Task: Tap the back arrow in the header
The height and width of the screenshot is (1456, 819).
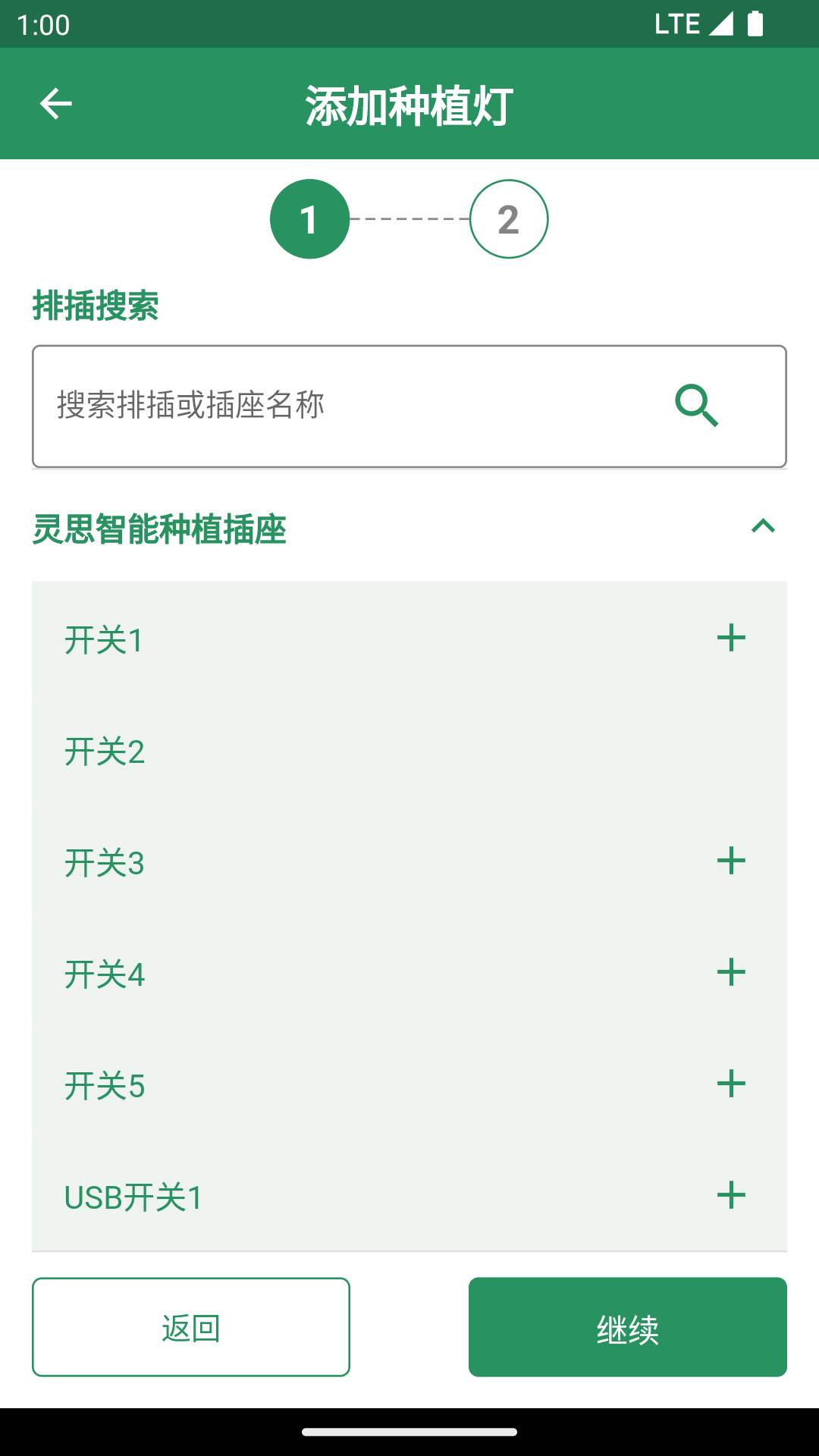Action: 56,104
